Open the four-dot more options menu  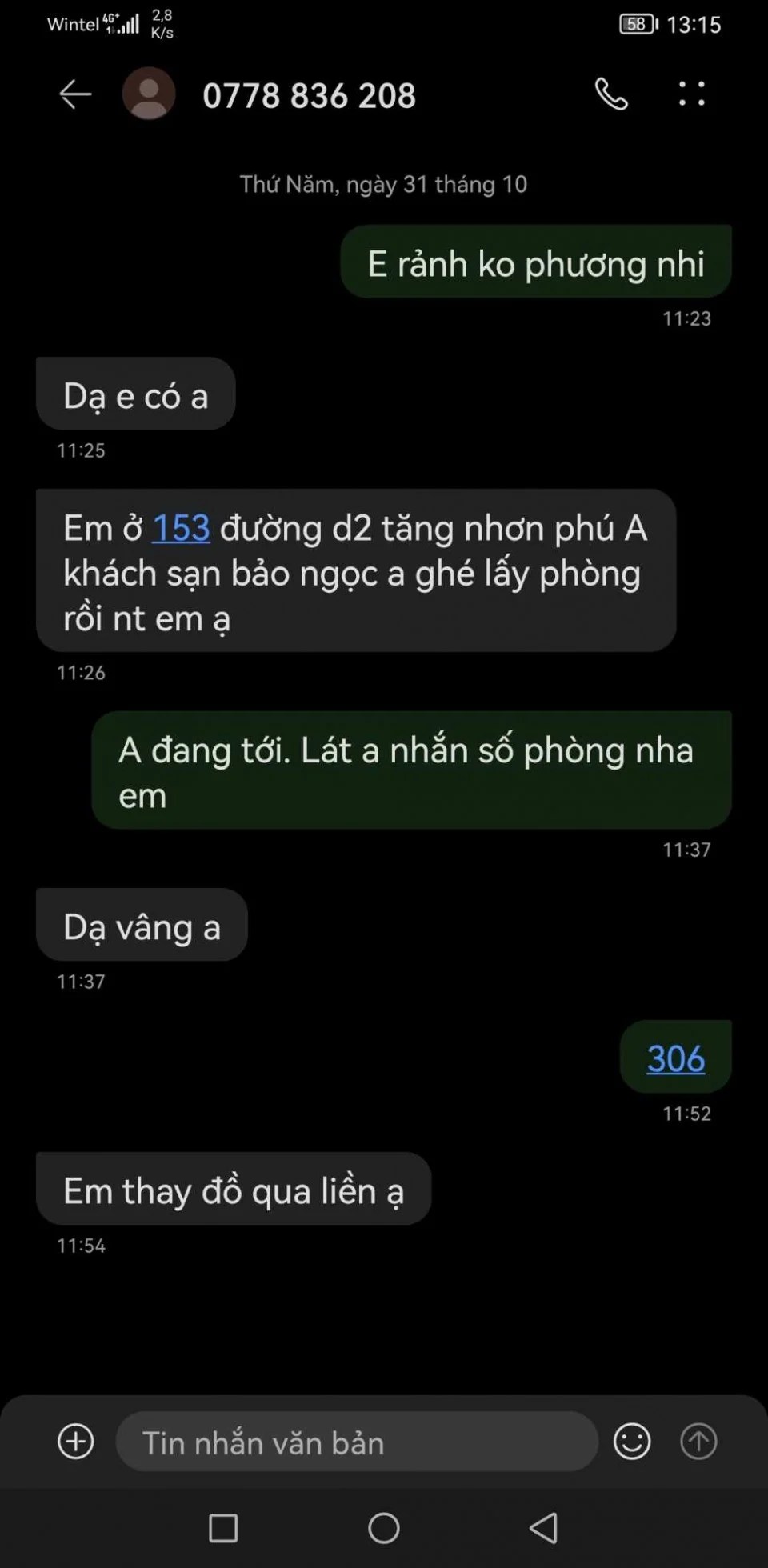point(691,94)
